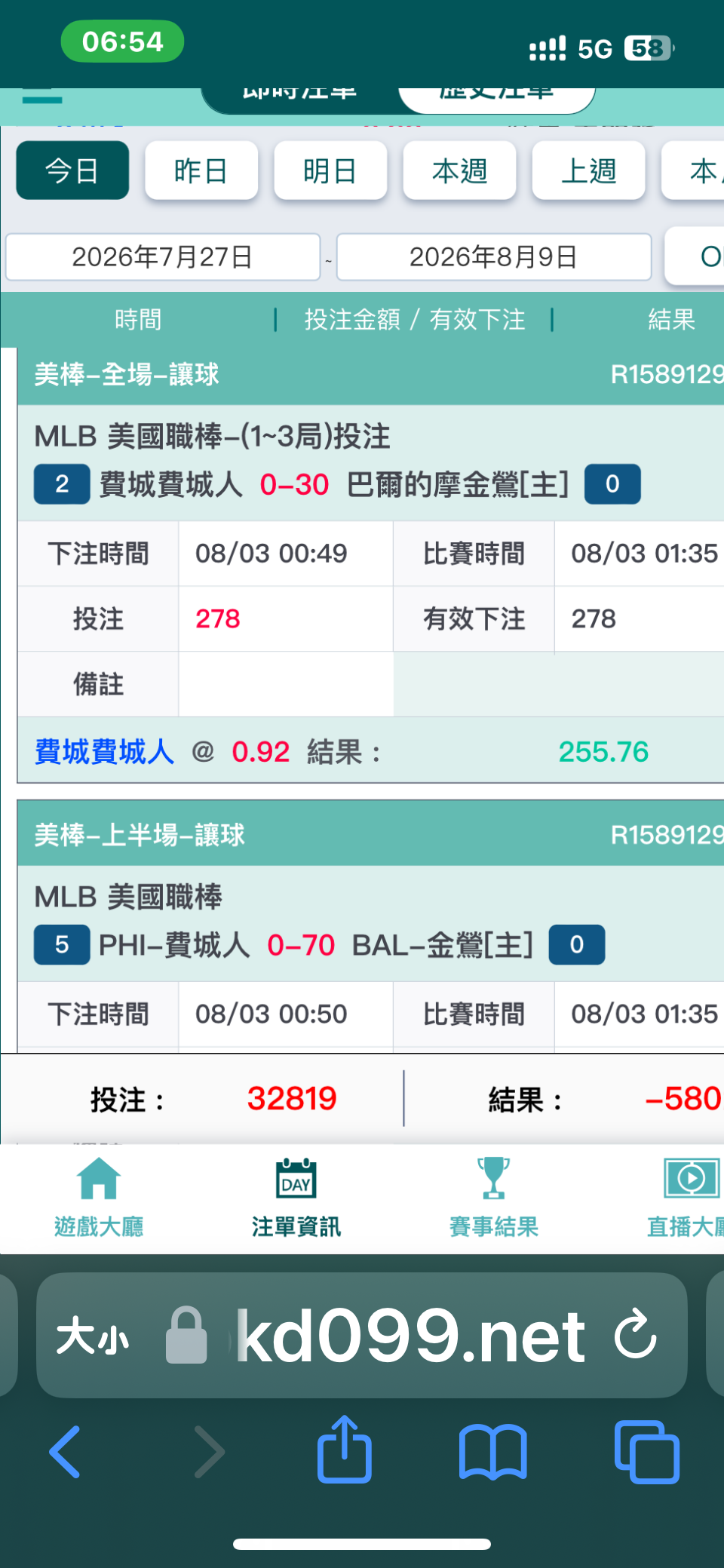Image resolution: width=724 pixels, height=1568 pixels.
Task: Choose the 明日 filter
Action: tap(330, 170)
